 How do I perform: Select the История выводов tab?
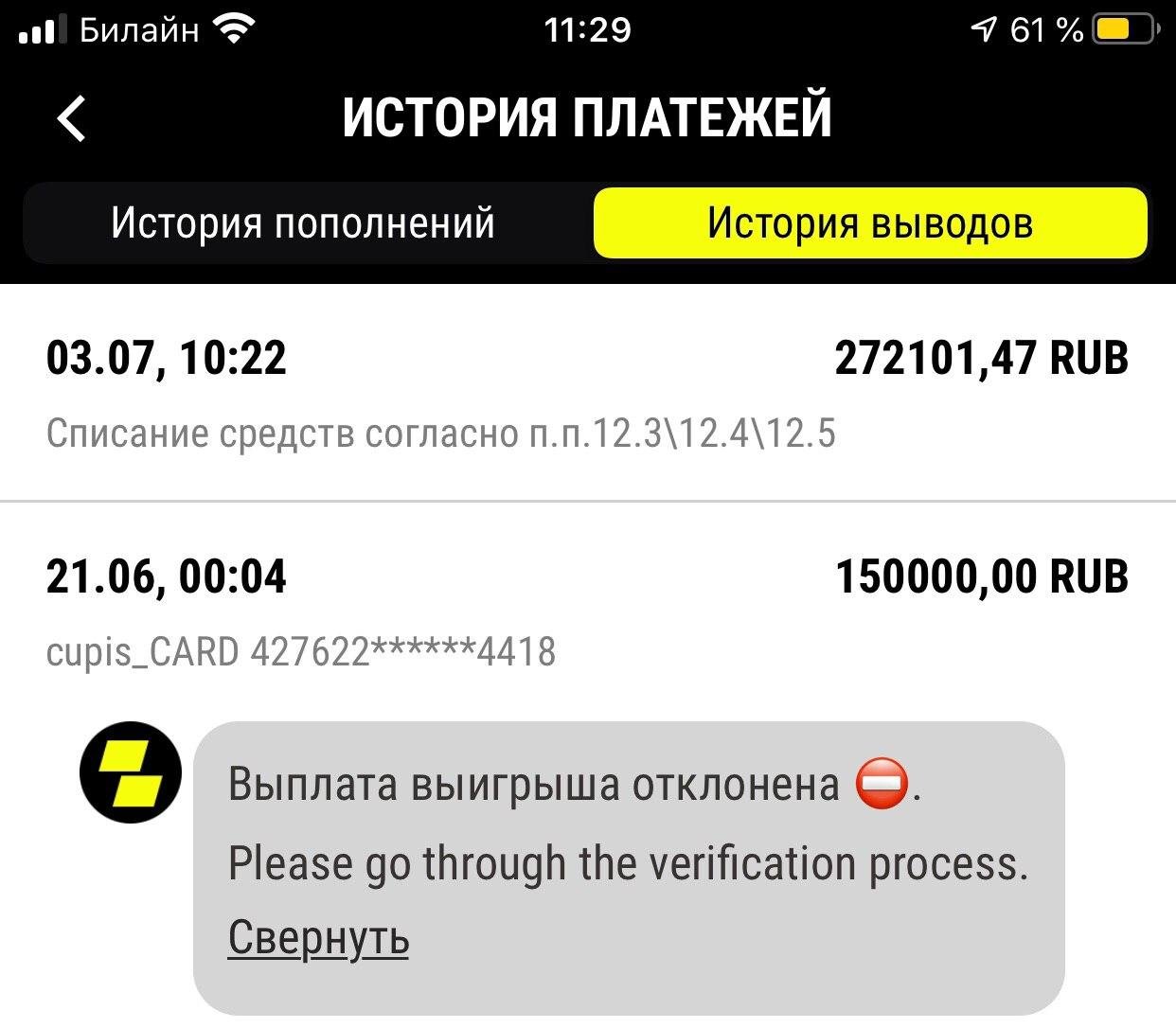tap(869, 223)
